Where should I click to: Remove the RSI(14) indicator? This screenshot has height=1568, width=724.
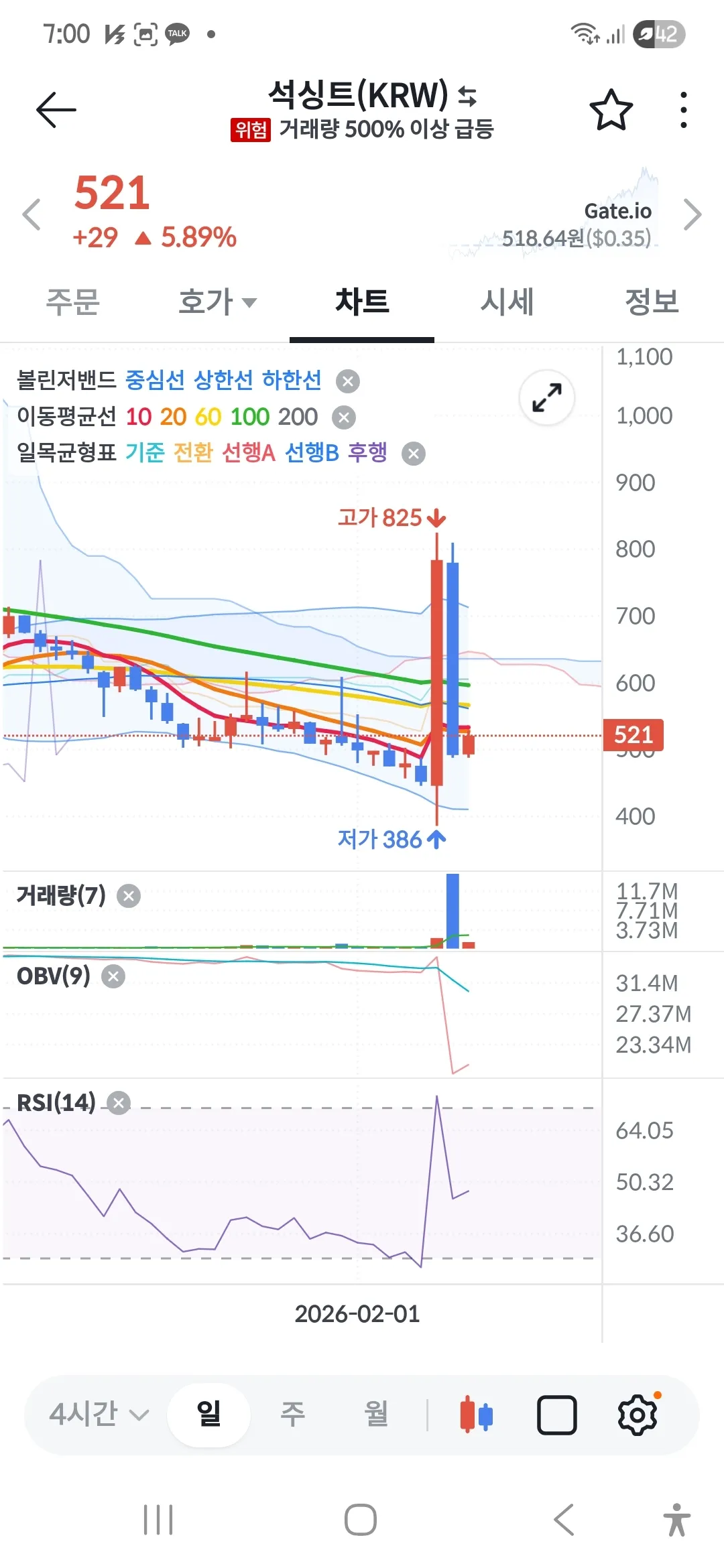tap(119, 1102)
